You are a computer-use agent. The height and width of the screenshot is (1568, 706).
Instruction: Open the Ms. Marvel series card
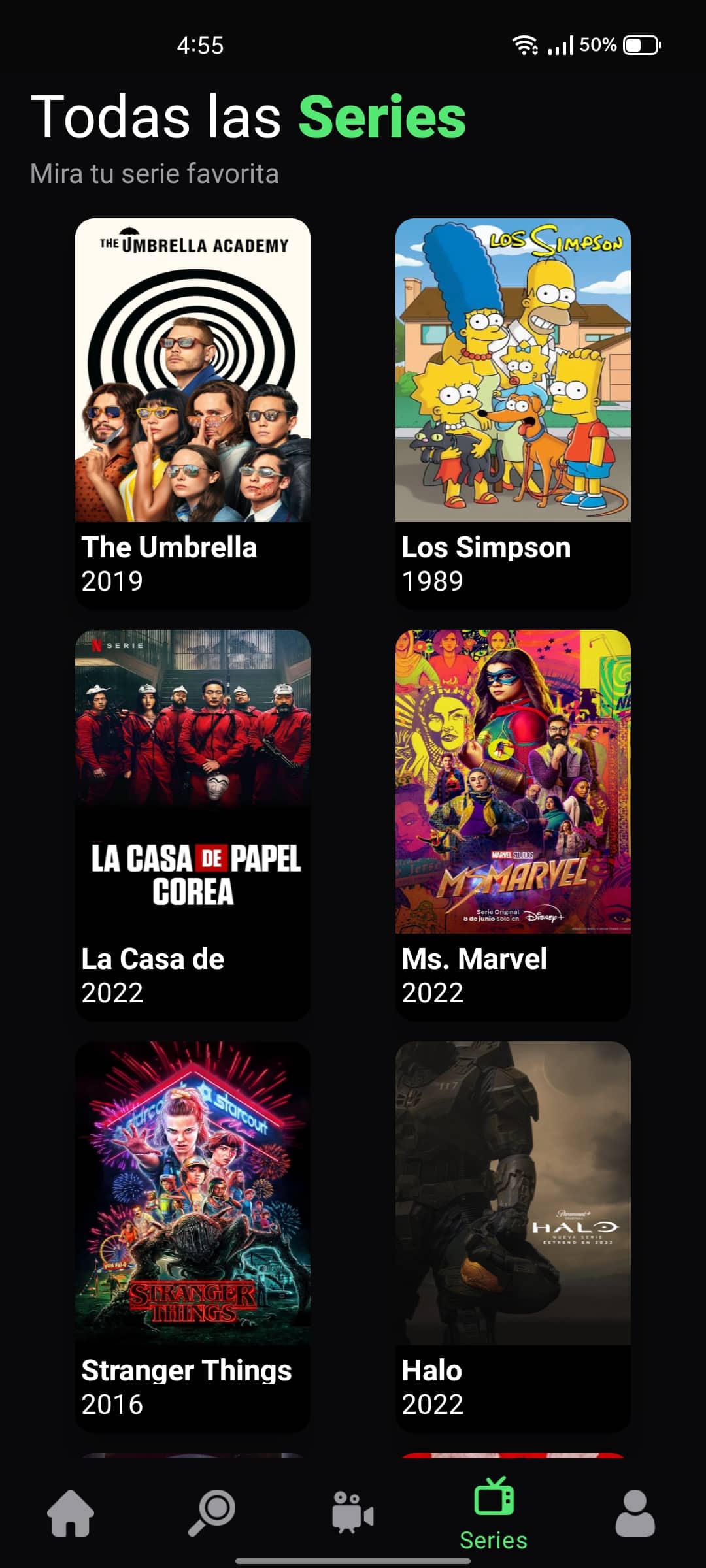[x=513, y=825]
